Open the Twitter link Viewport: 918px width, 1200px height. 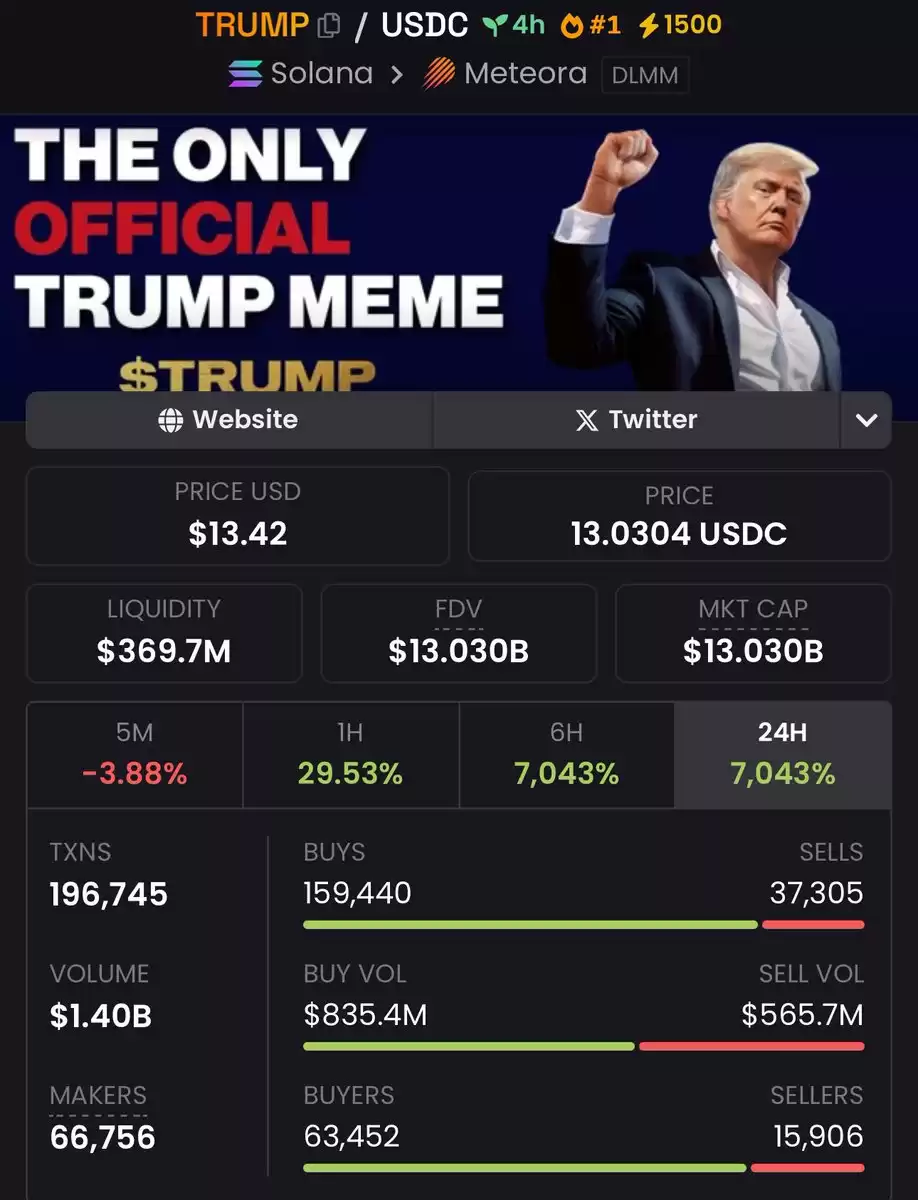636,419
